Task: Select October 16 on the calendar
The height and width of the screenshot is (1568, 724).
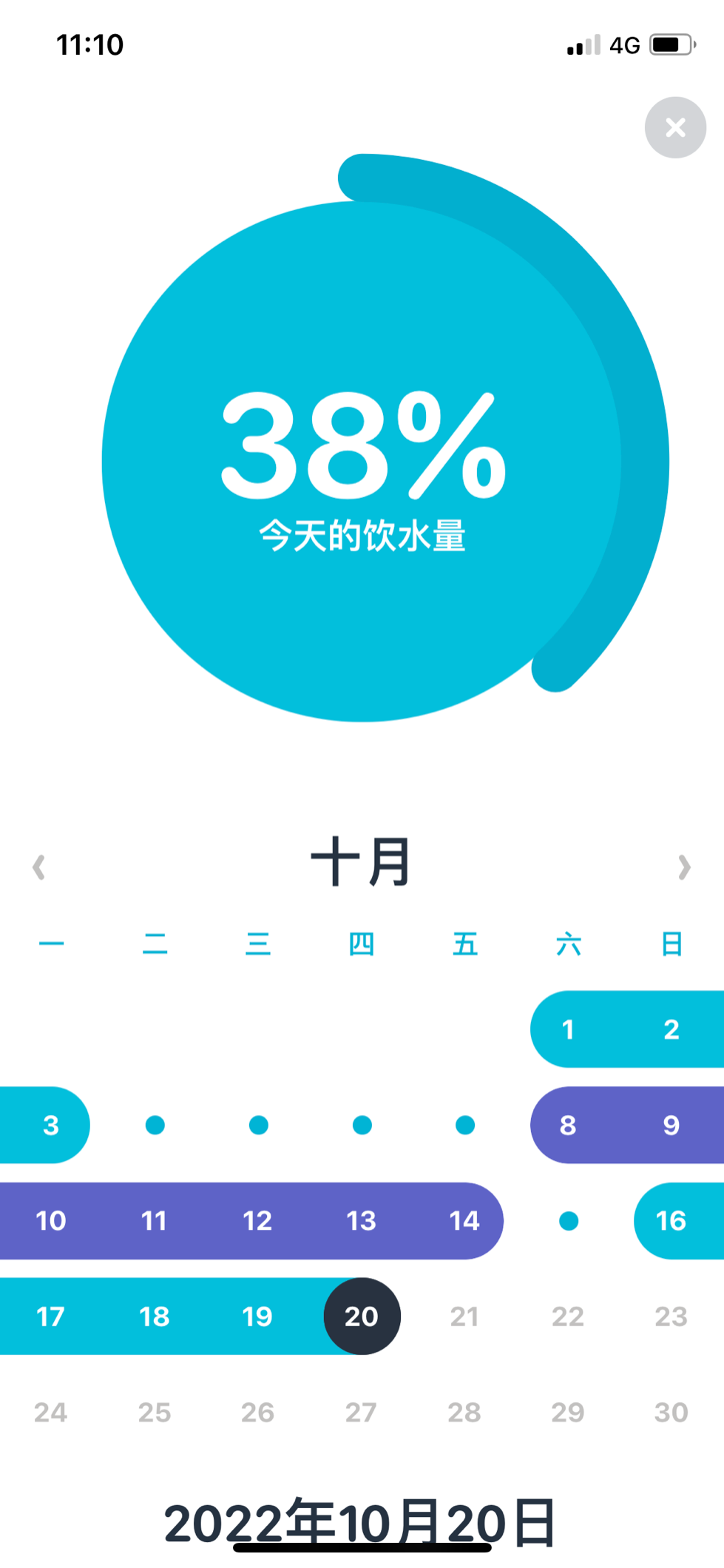Action: point(671,1220)
